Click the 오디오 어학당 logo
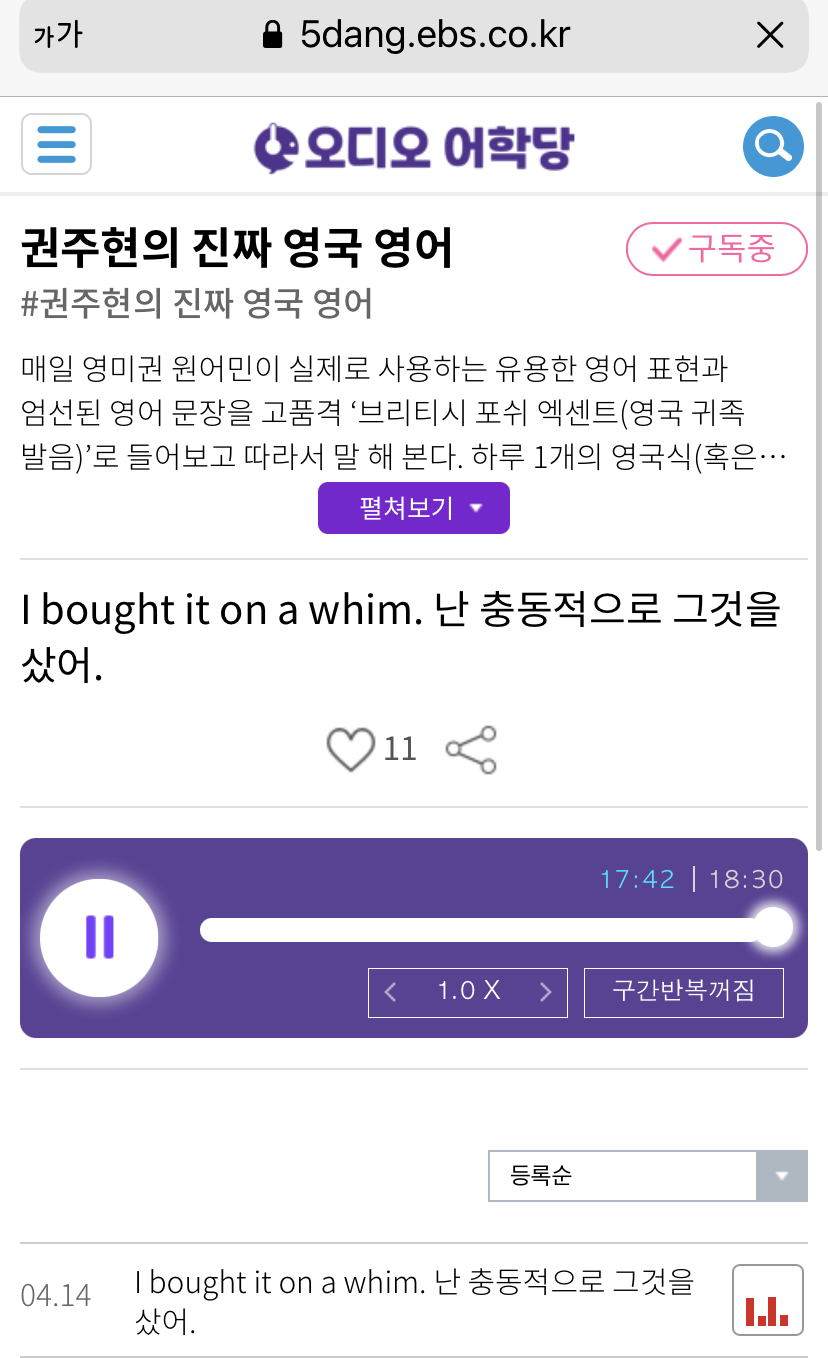This screenshot has height=1358, width=828. point(414,146)
